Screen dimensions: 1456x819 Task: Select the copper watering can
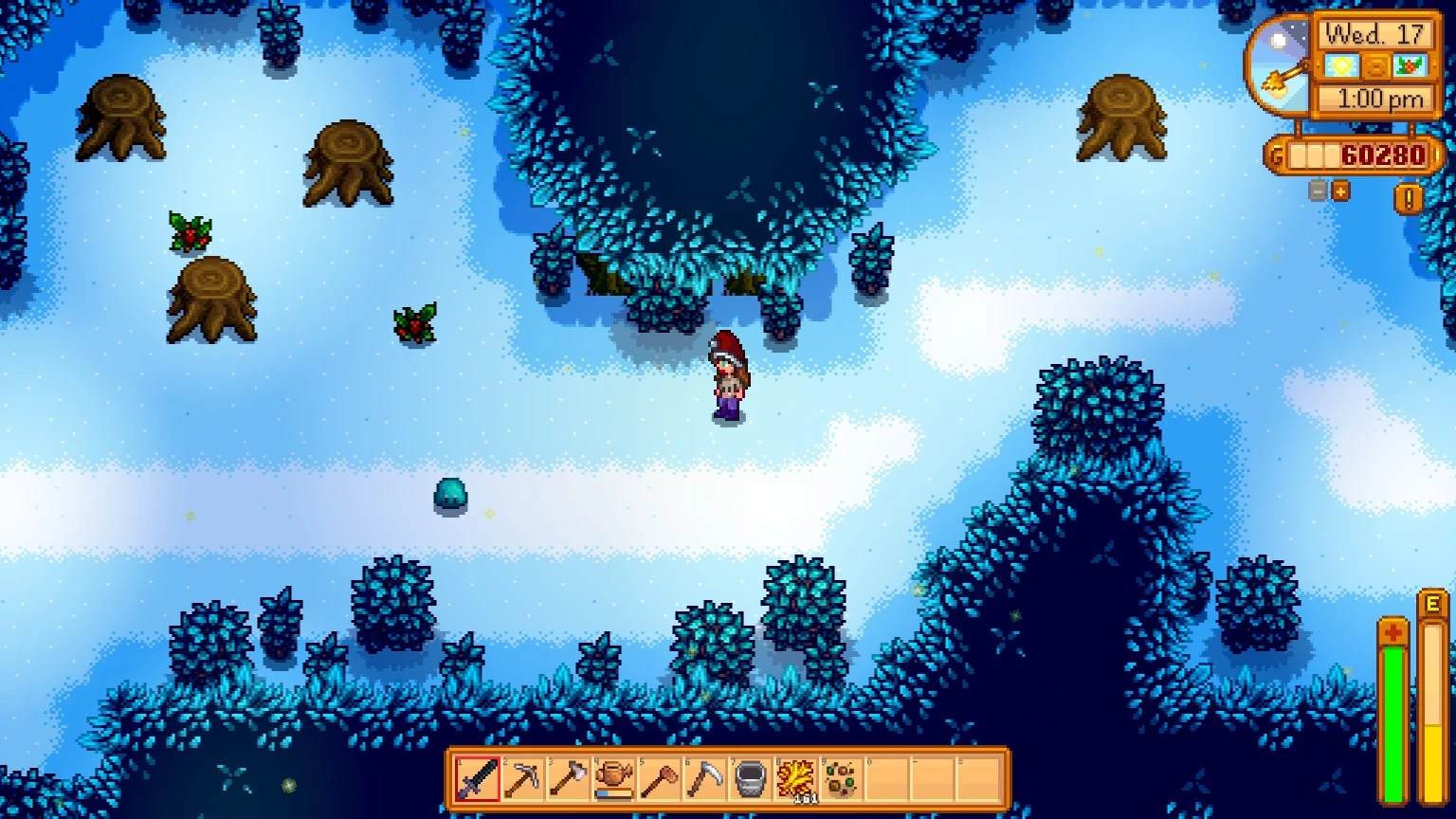tap(614, 779)
